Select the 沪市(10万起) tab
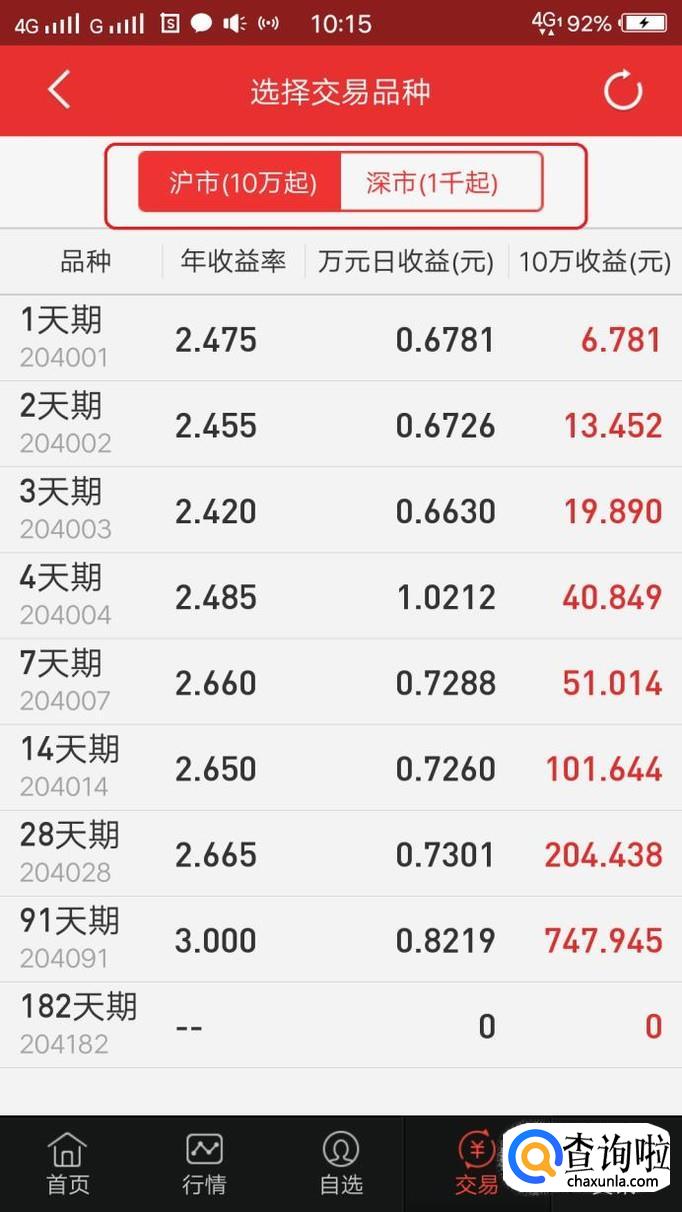 241,183
